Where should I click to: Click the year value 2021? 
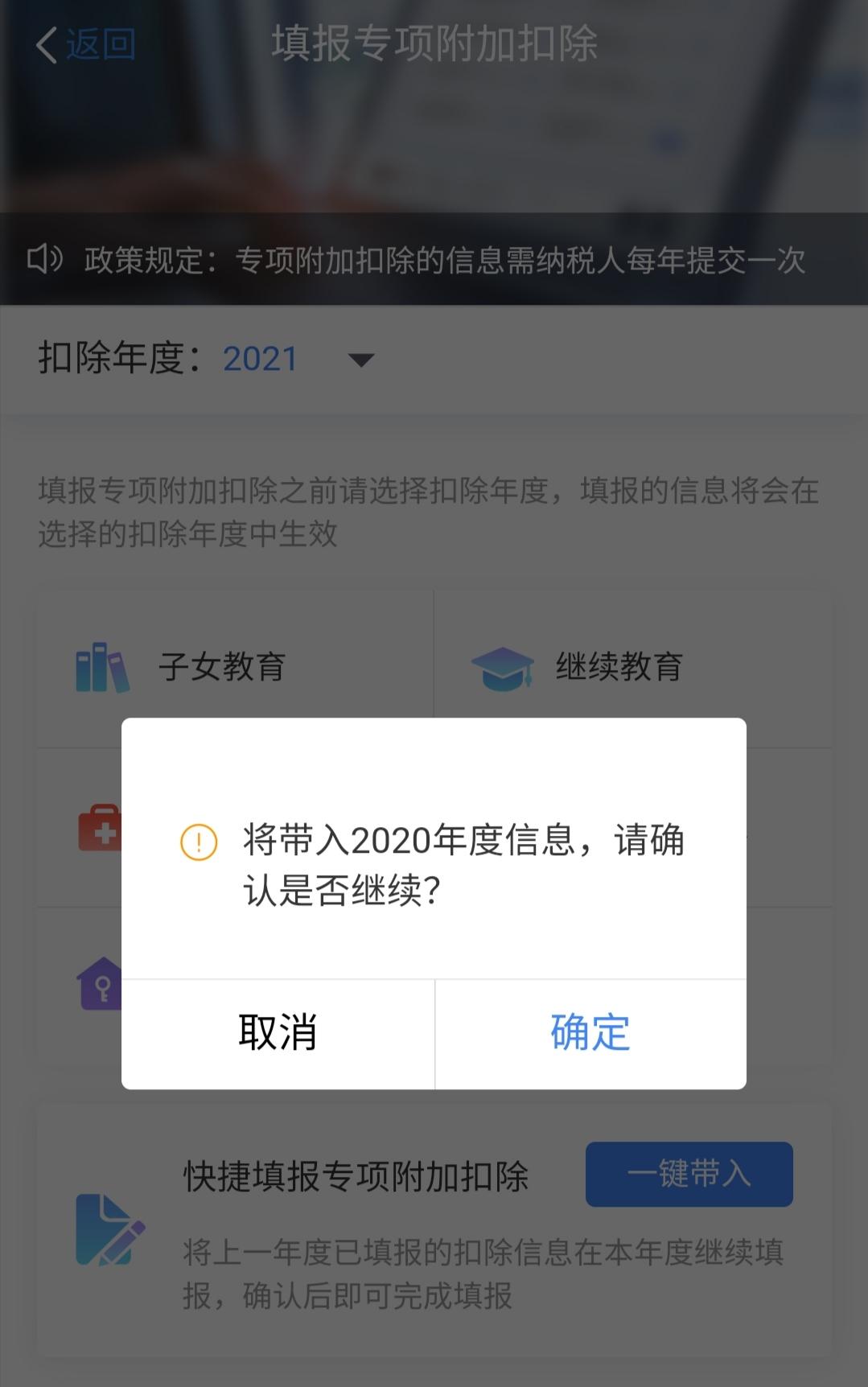258,358
